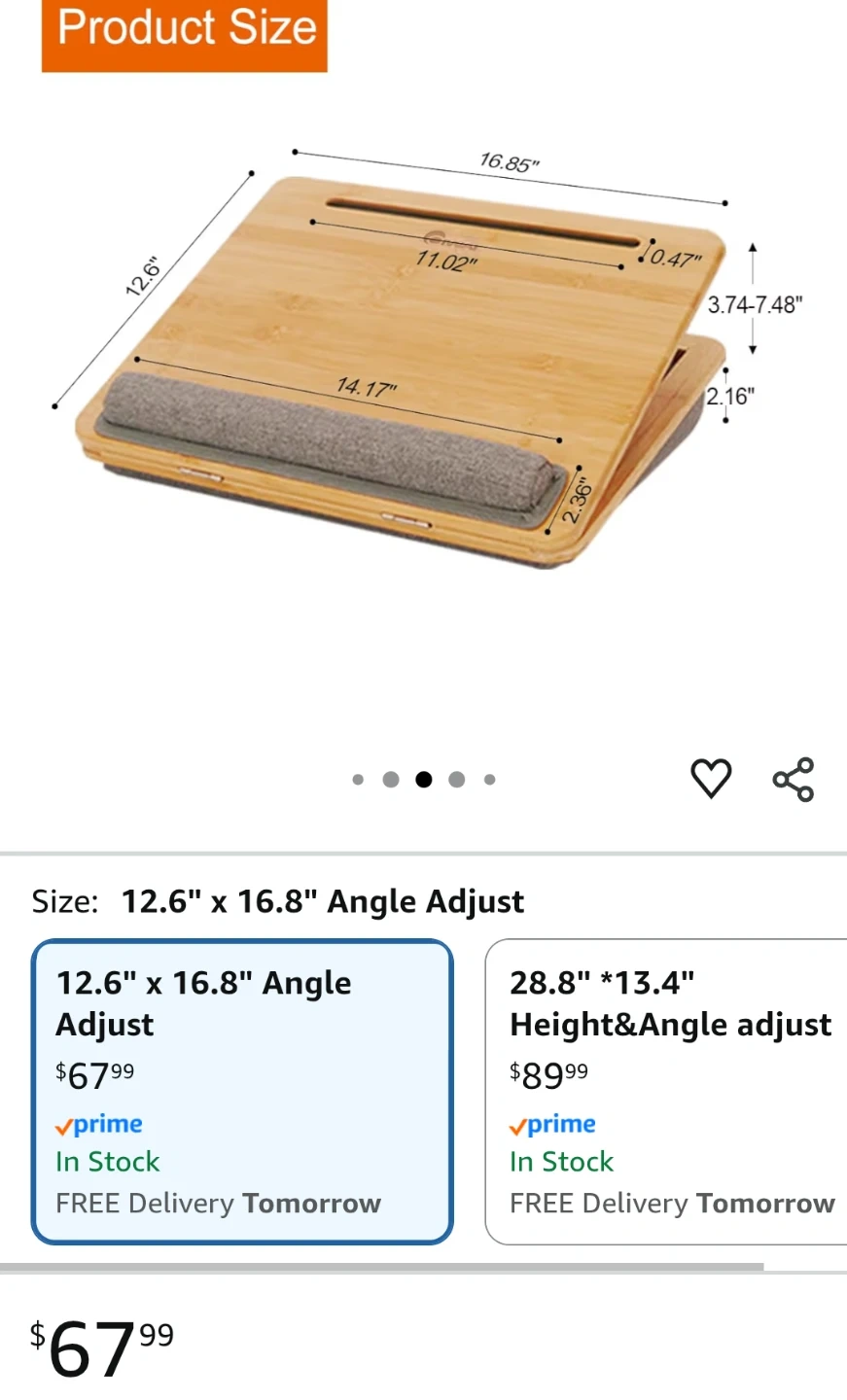Image resolution: width=847 pixels, height=1400 pixels.
Task: Add this product to the wish list
Action: (x=711, y=779)
